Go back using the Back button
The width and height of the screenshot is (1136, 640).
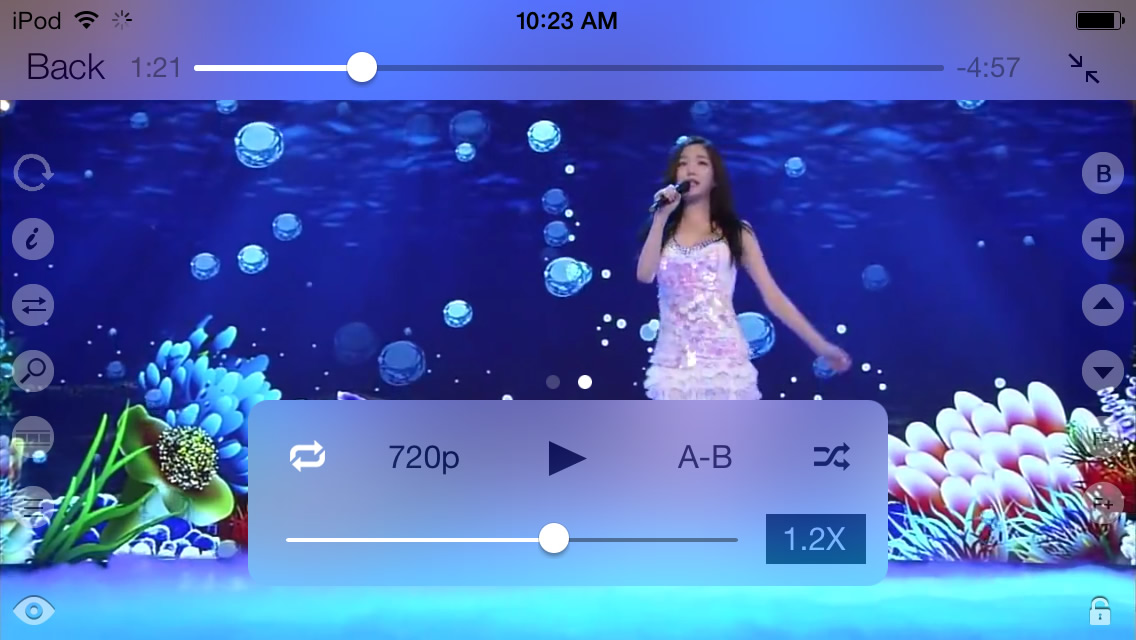point(65,67)
